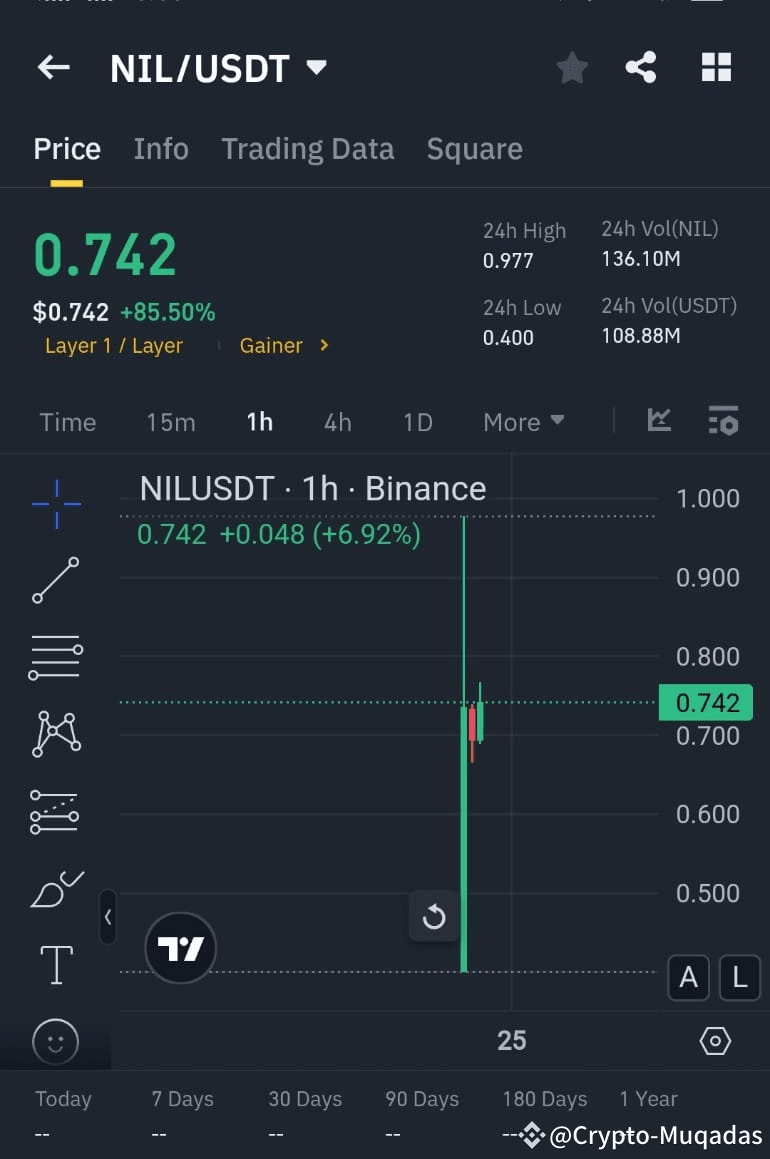Viewport: 770px width, 1159px height.
Task: Switch to the Trading Data tab
Action: 307,148
